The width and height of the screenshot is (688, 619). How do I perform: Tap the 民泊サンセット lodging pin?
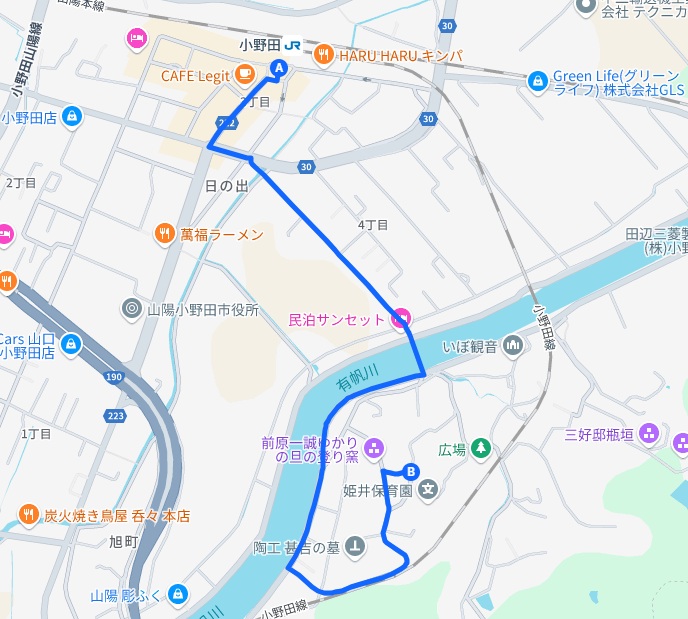400,319
